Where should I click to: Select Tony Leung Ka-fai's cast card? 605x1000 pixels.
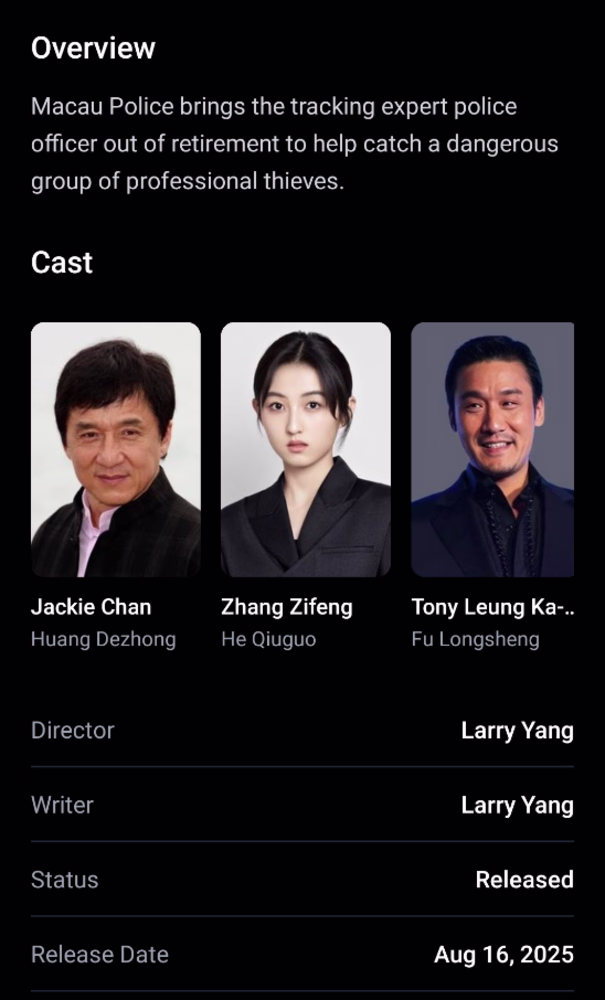tap(492, 450)
